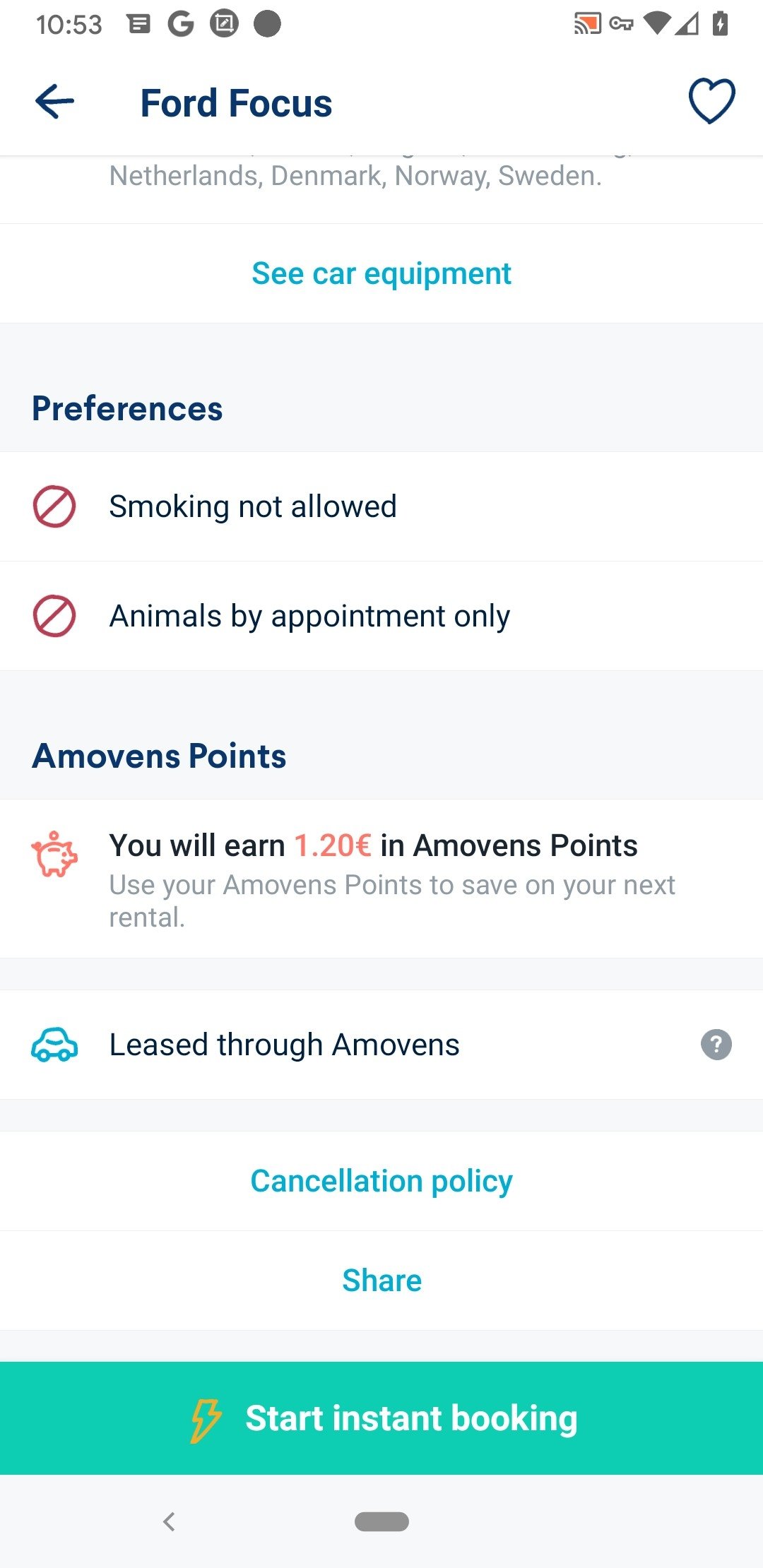Open help icon beside Leased through Amovens
The image size is (763, 1568).
tap(716, 1045)
